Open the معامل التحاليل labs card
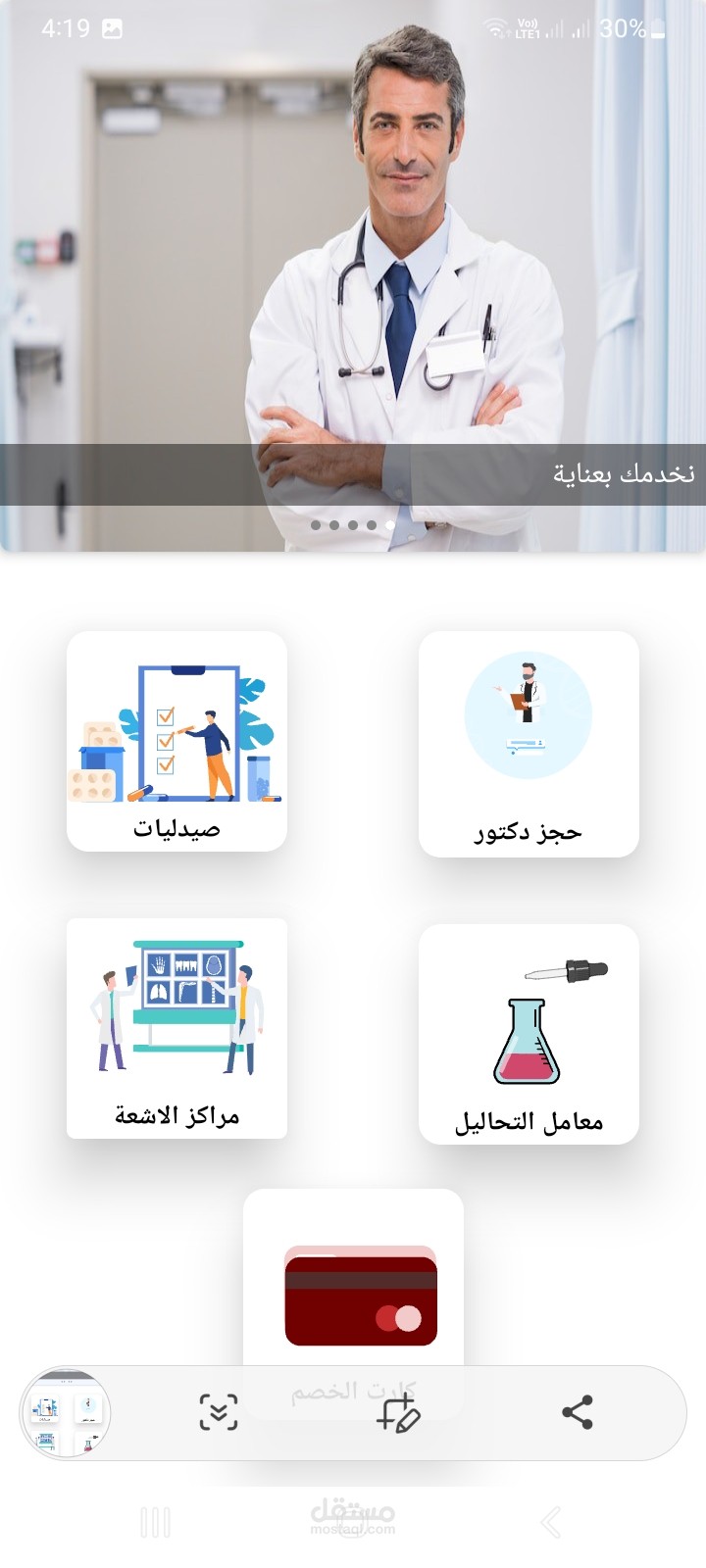The image size is (706, 1568). coord(529,1034)
